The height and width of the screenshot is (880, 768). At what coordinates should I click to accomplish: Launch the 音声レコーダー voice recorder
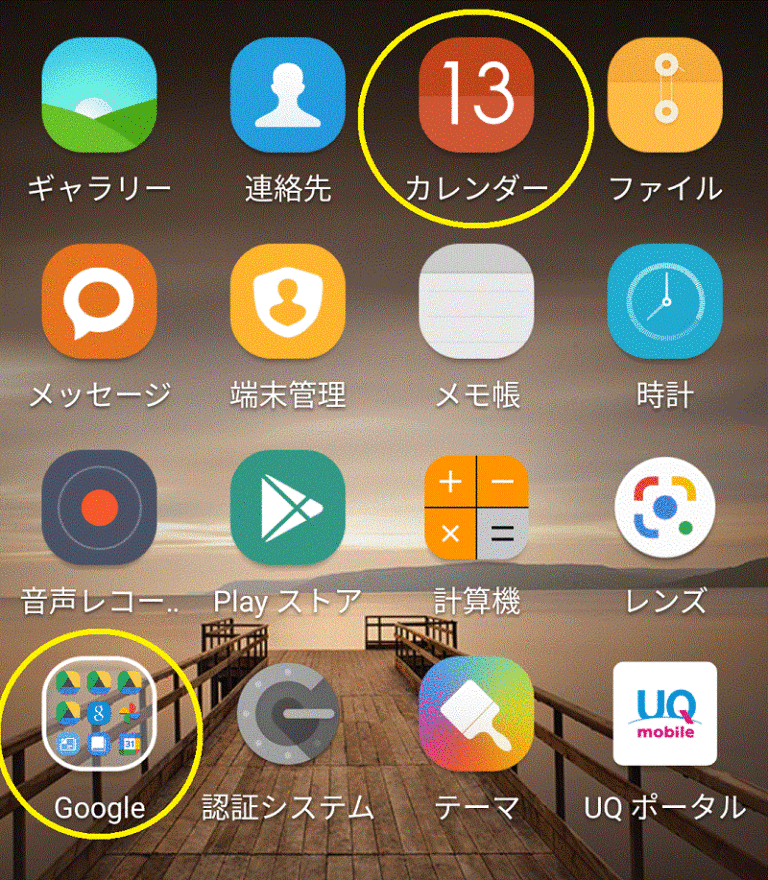(x=99, y=507)
